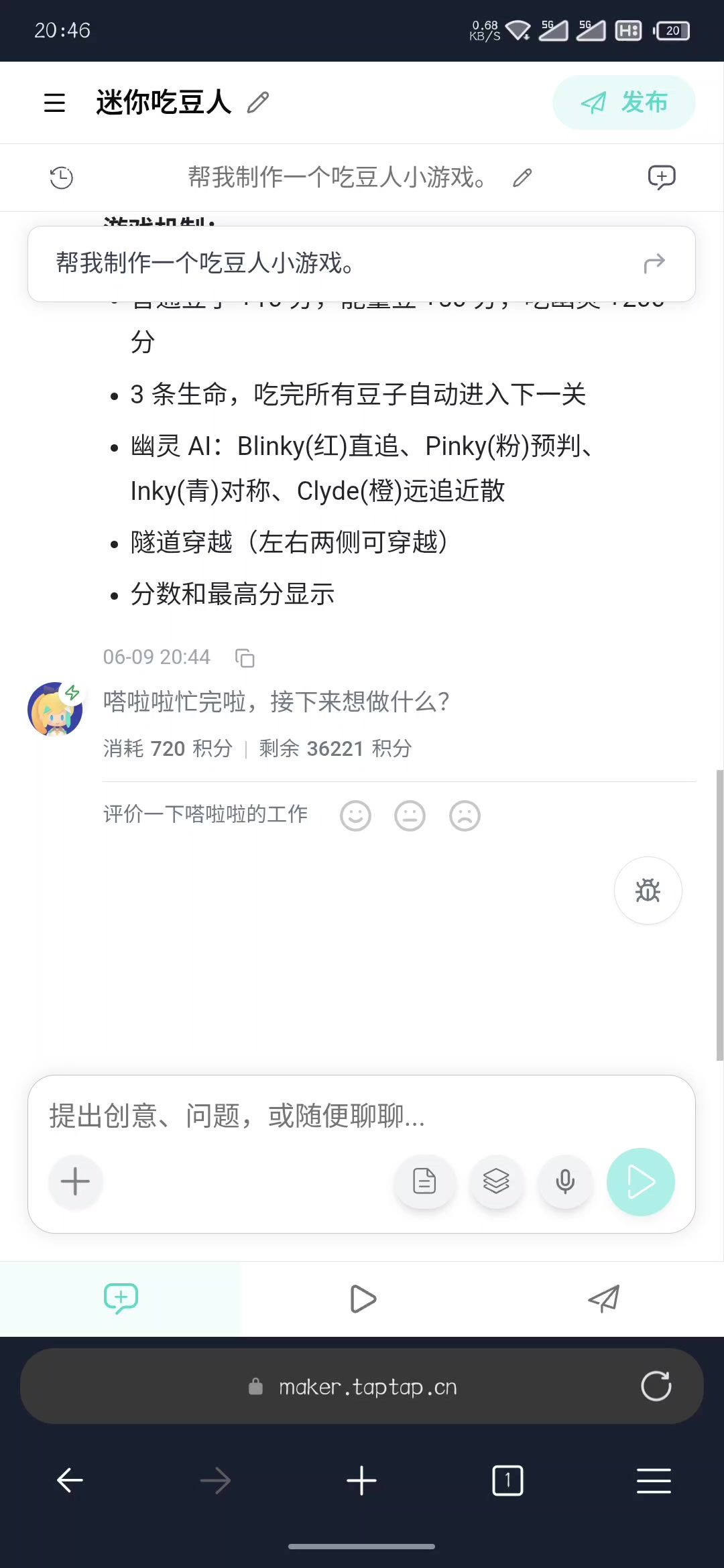The height and width of the screenshot is (1568, 724).
Task: Send the message with the green arrow
Action: click(640, 1181)
